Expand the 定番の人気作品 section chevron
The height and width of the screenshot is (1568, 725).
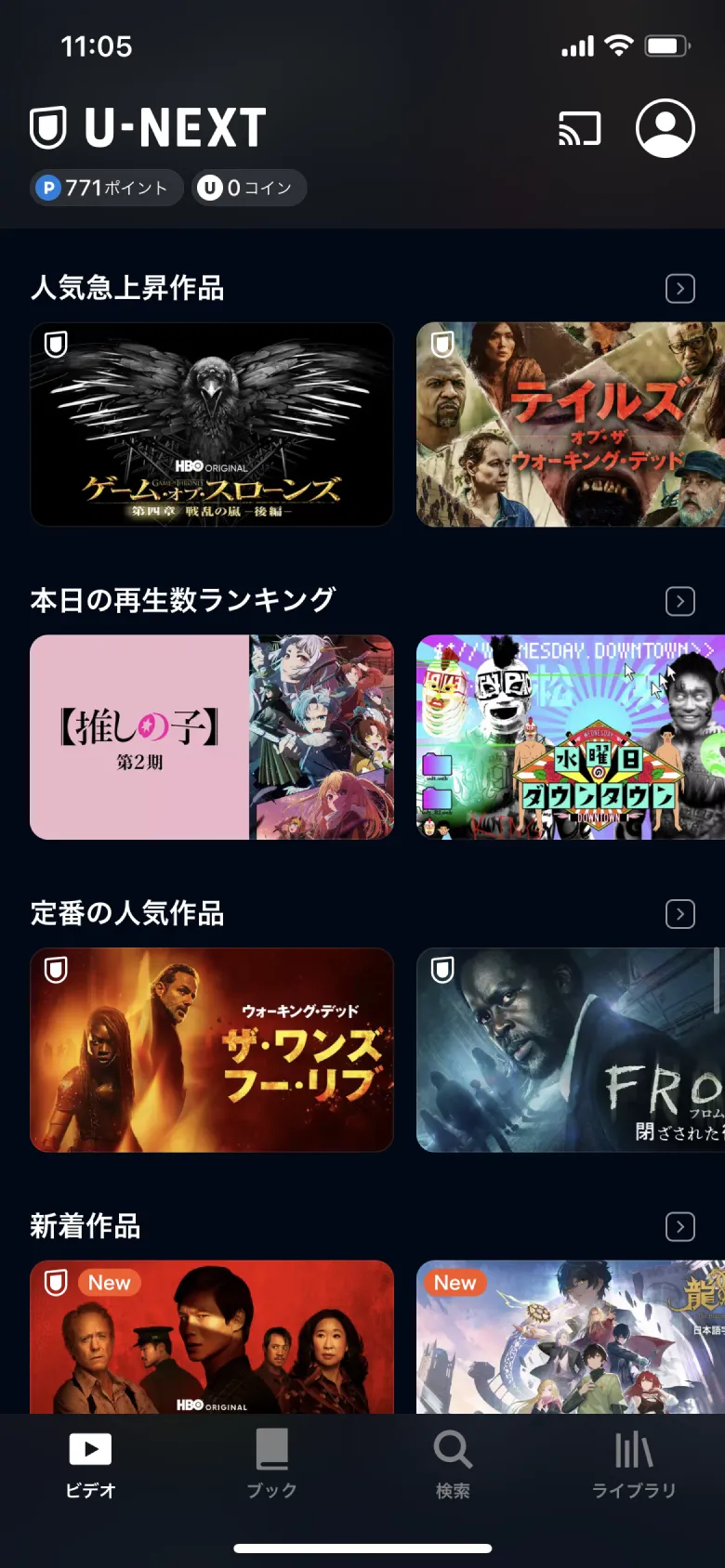[679, 914]
